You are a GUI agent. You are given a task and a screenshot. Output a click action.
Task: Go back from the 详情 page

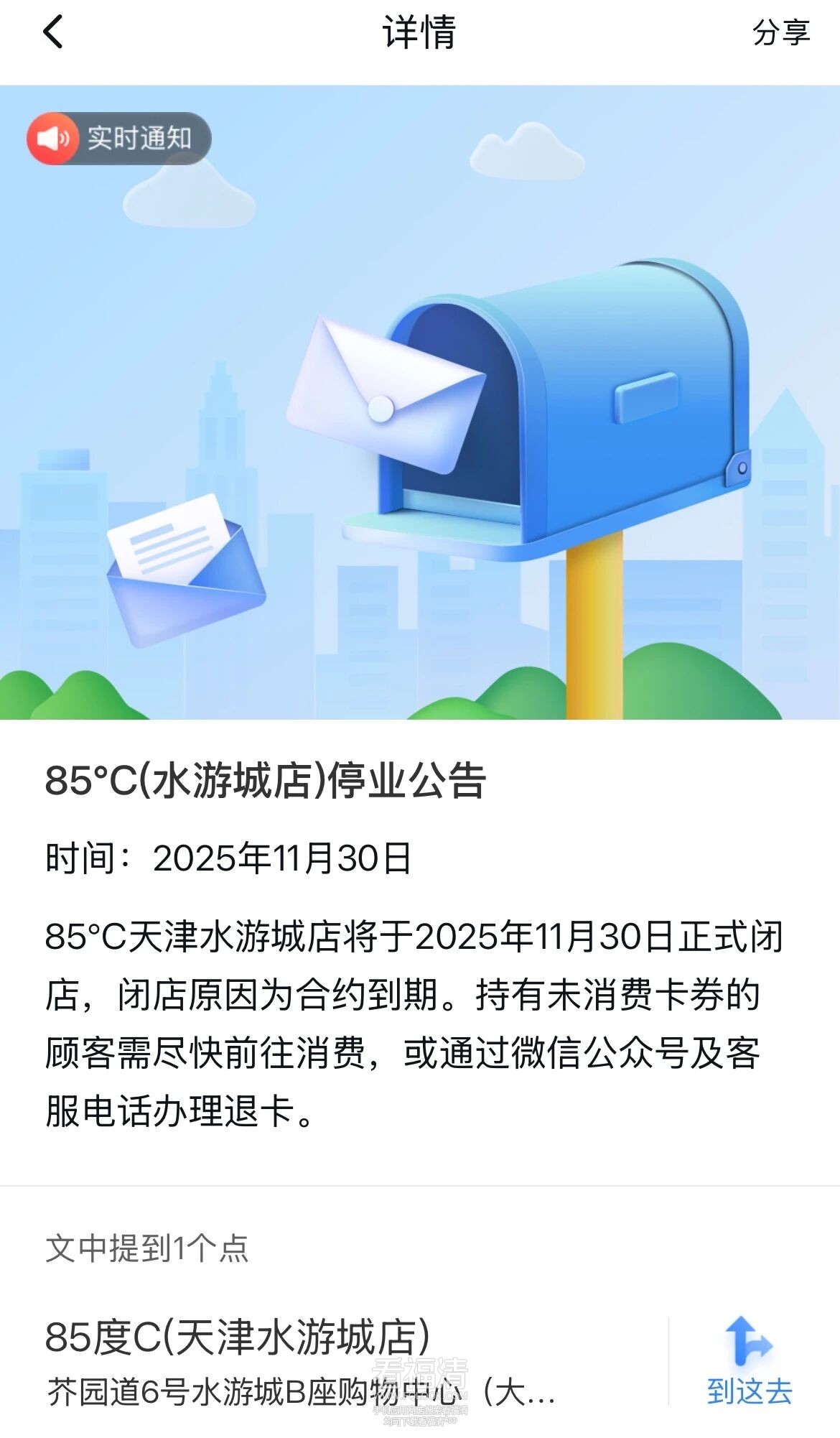click(53, 32)
